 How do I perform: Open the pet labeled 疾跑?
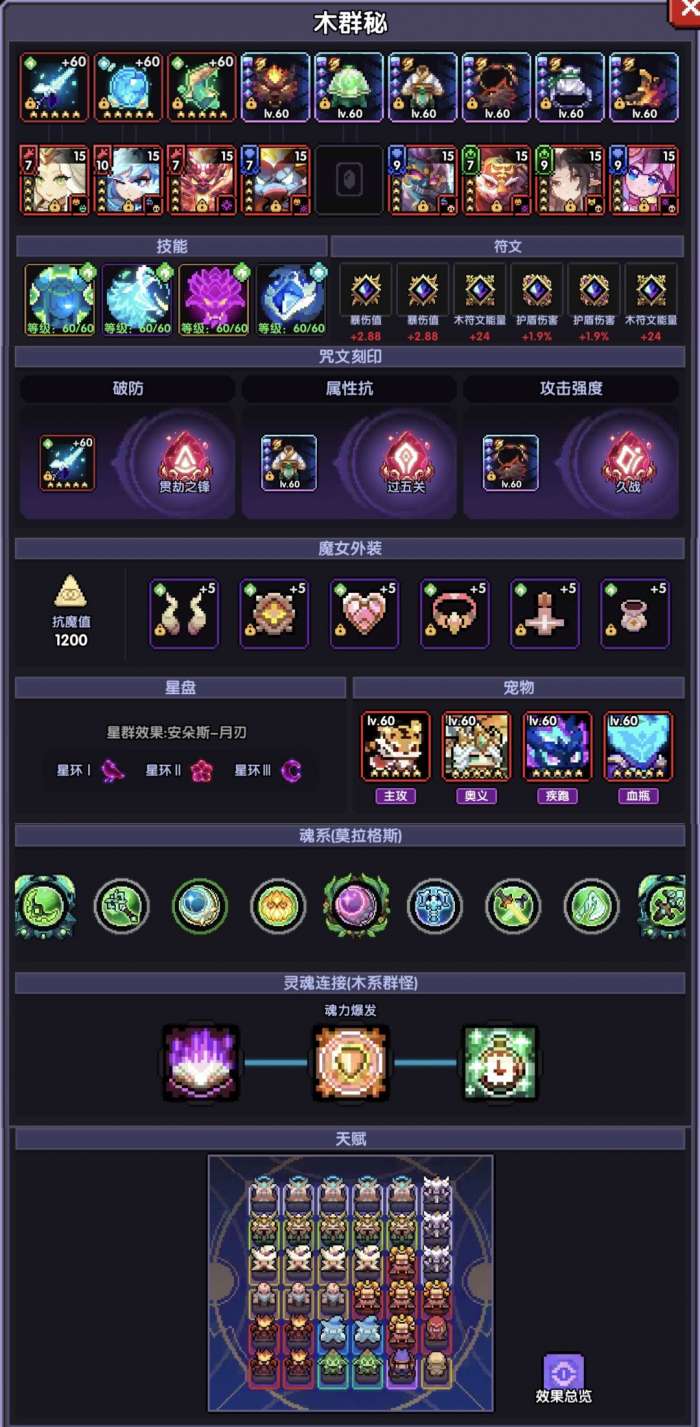coord(557,746)
